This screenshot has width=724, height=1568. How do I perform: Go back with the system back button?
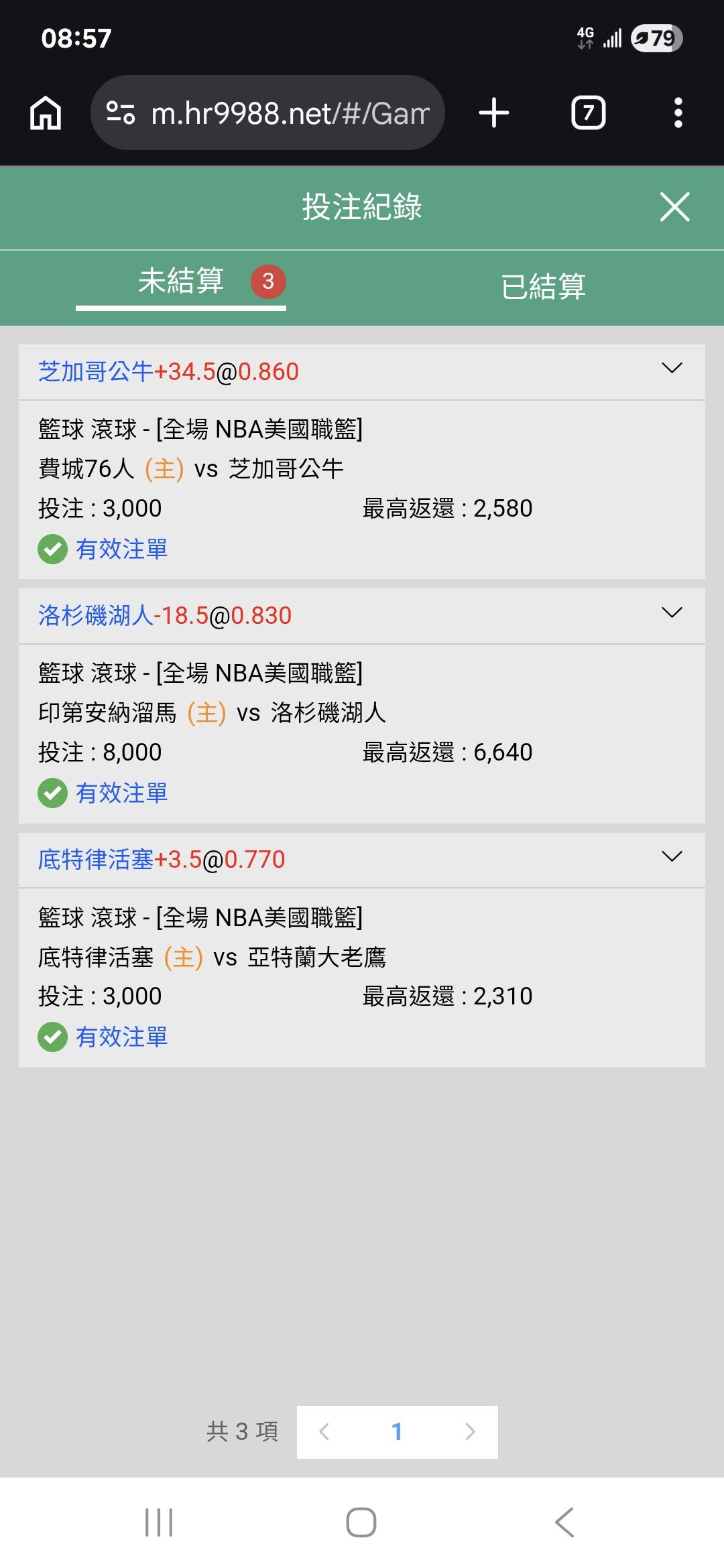[564, 1522]
